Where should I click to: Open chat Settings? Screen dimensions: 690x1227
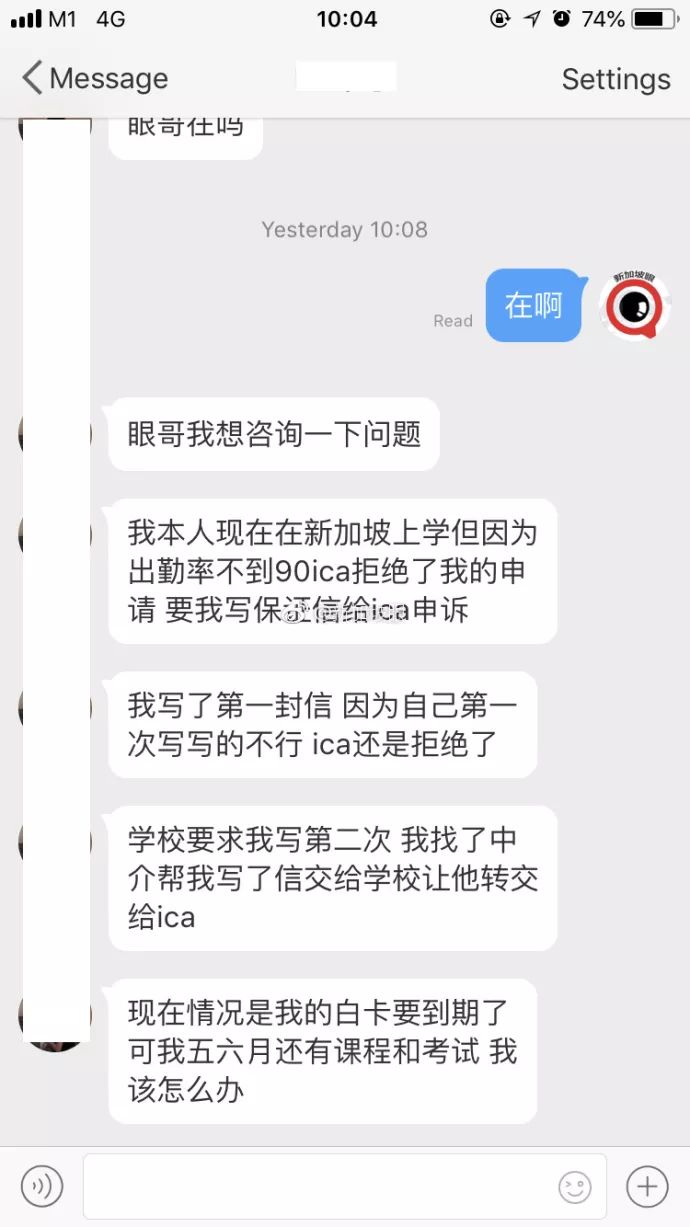pyautogui.click(x=615, y=79)
